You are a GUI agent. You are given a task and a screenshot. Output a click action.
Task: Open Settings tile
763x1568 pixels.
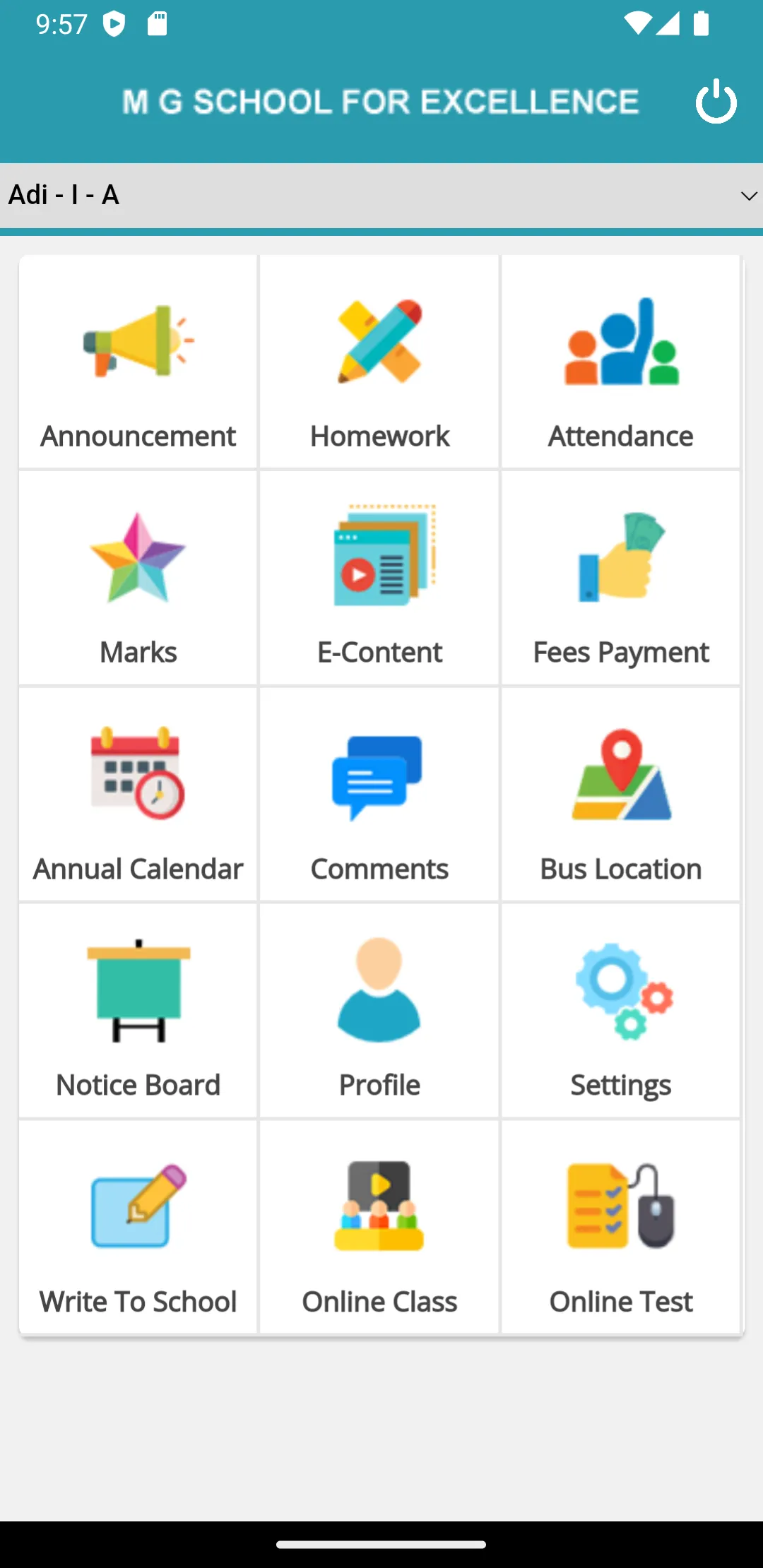click(621, 1011)
